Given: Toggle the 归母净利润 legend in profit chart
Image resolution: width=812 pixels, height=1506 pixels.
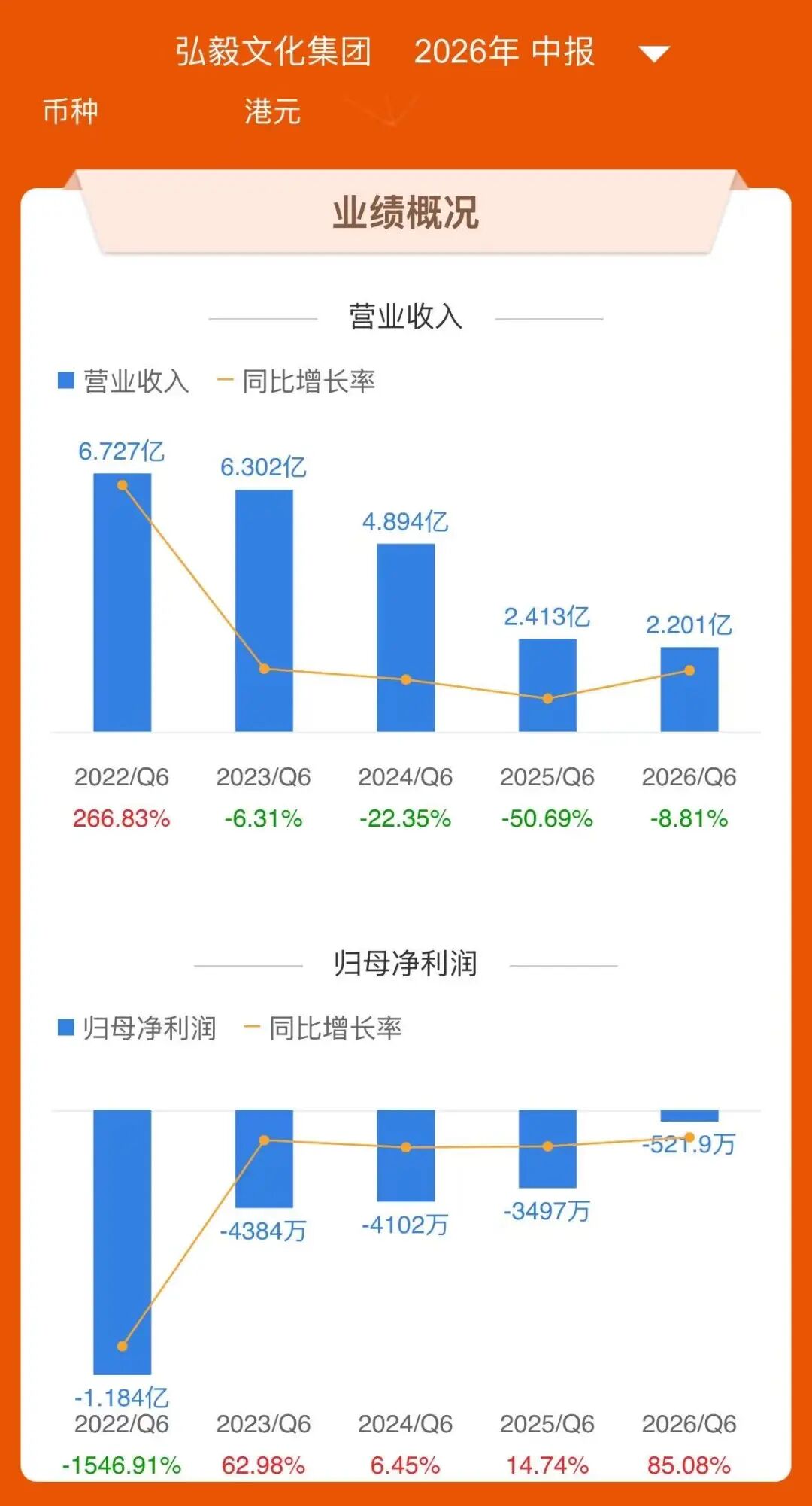Looking at the screenshot, I should 137,1028.
